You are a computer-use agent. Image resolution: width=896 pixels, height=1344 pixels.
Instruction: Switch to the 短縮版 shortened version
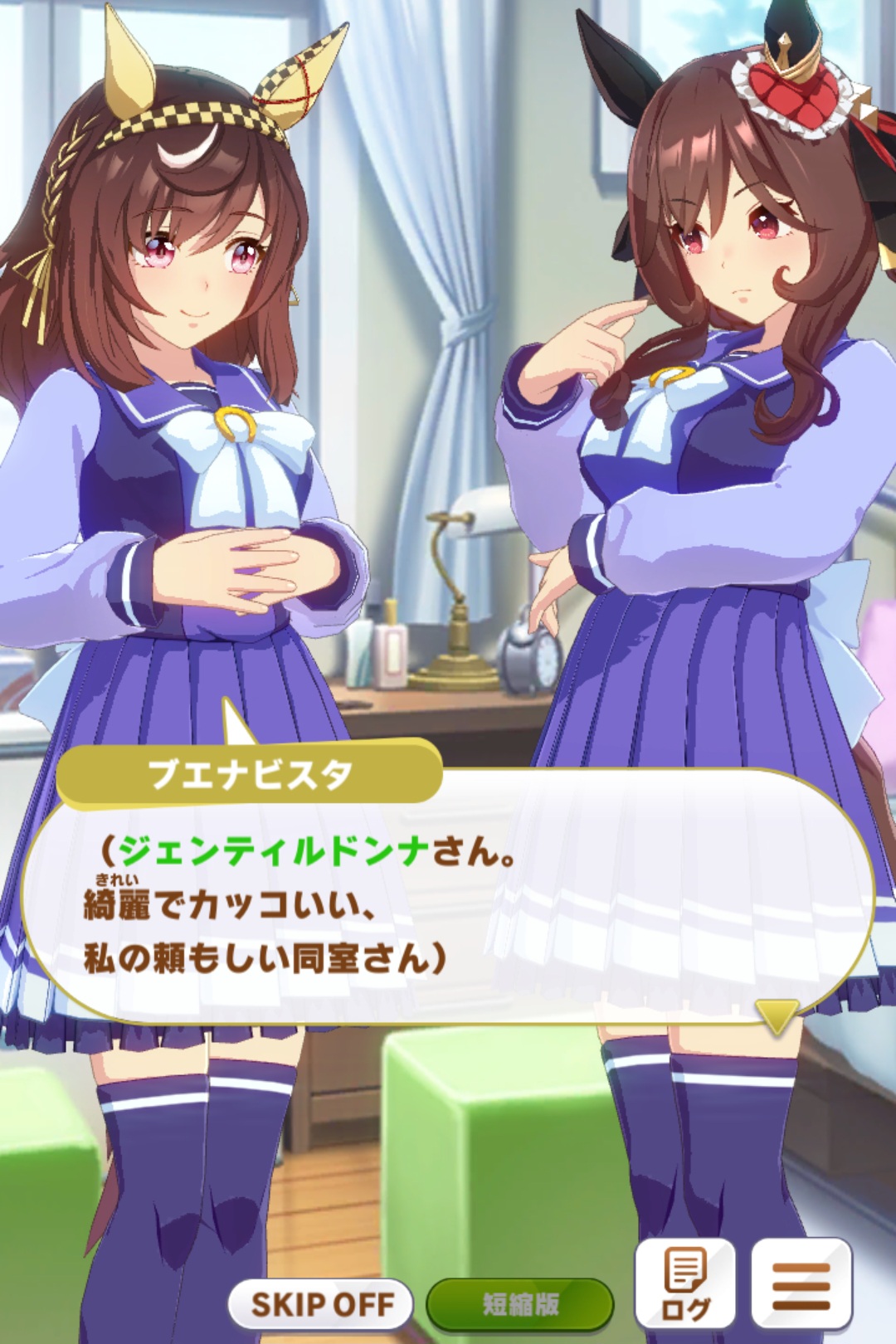tap(520, 1303)
